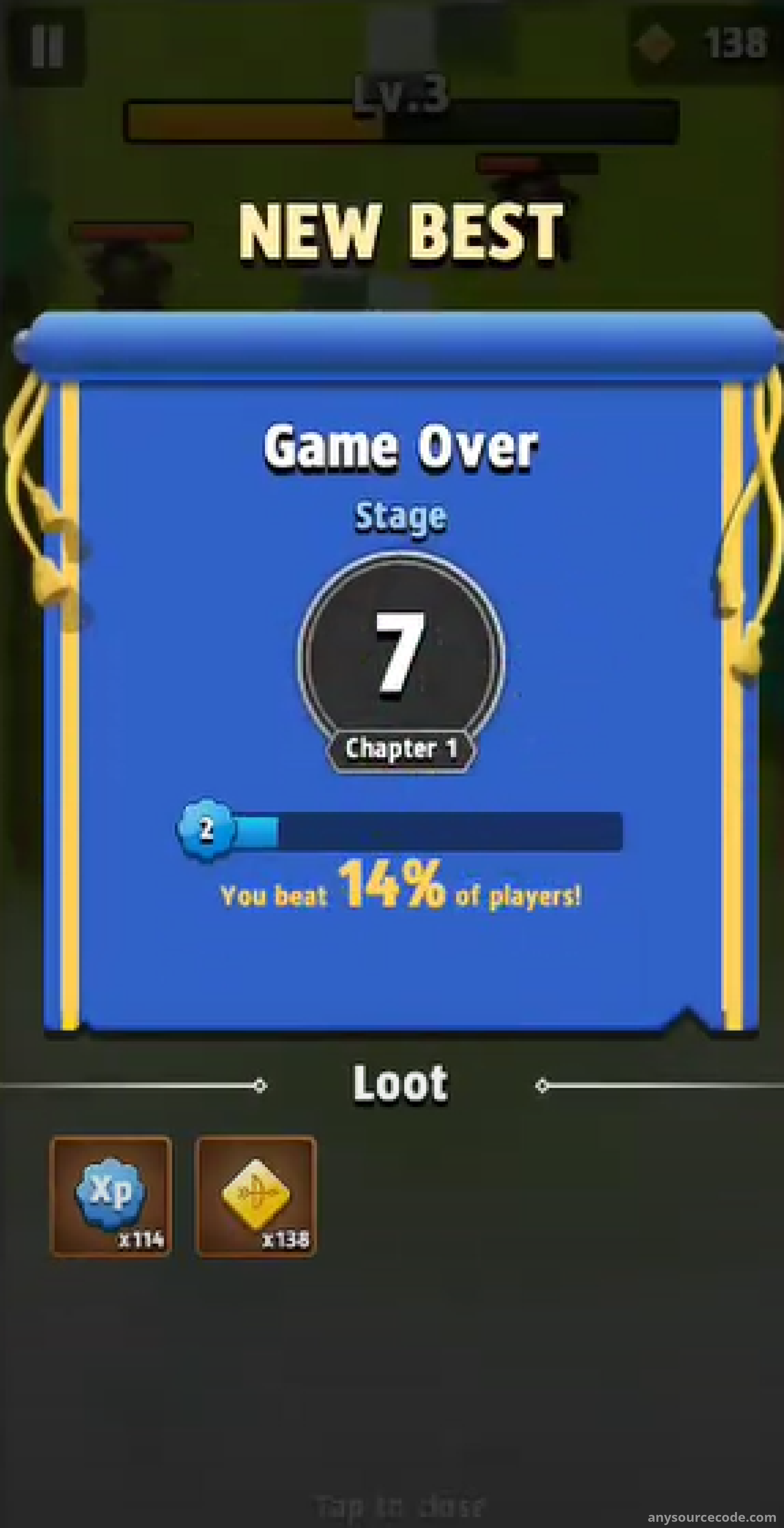Viewport: 784px width, 1528px height.
Task: Tap the gold coin x138 loot tile
Action: pos(256,1197)
